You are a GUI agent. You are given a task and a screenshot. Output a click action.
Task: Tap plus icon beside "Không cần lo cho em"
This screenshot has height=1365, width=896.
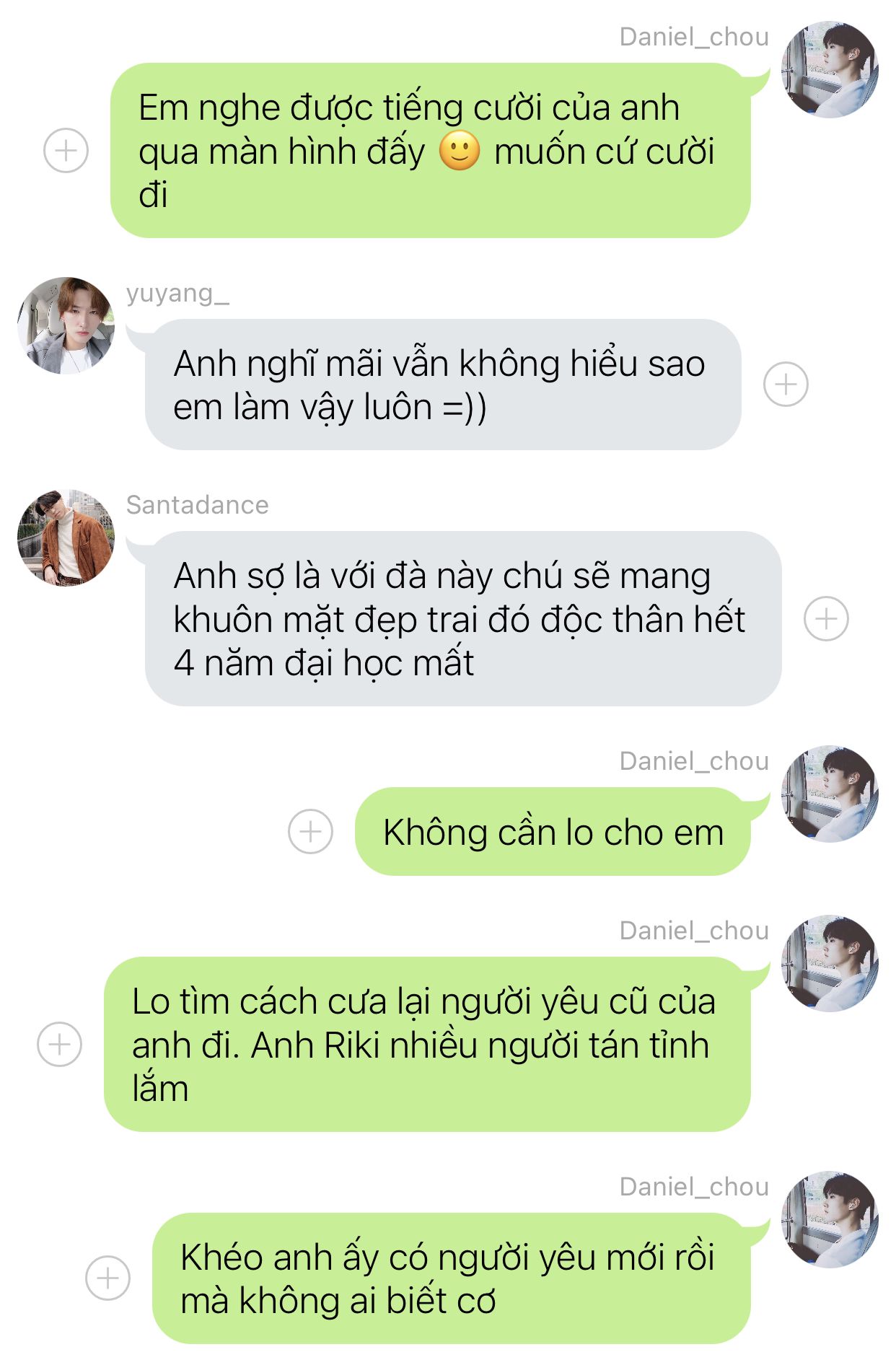pyautogui.click(x=310, y=831)
